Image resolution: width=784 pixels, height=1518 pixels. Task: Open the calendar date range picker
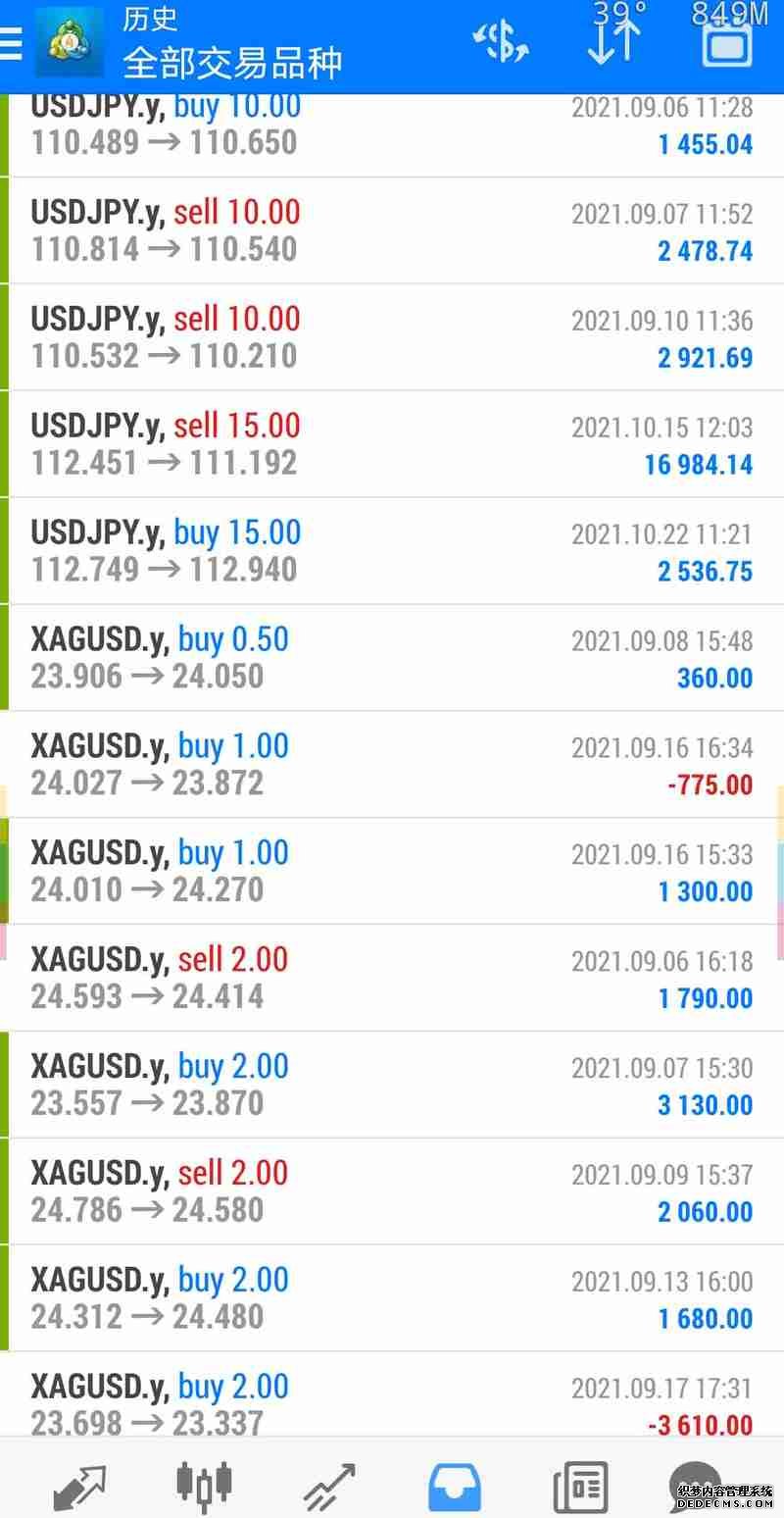coord(727,45)
